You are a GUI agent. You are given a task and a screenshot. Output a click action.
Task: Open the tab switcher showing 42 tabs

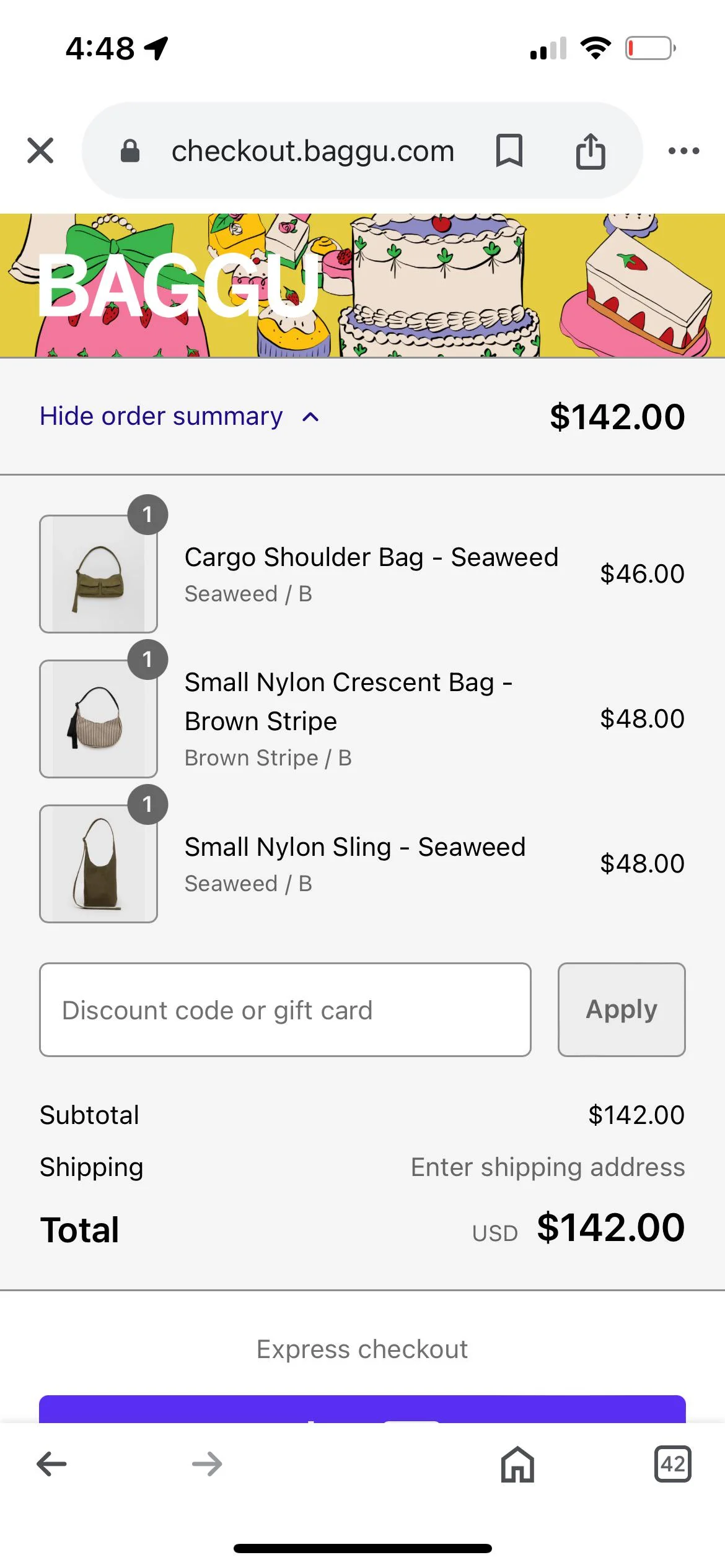pyautogui.click(x=672, y=1464)
